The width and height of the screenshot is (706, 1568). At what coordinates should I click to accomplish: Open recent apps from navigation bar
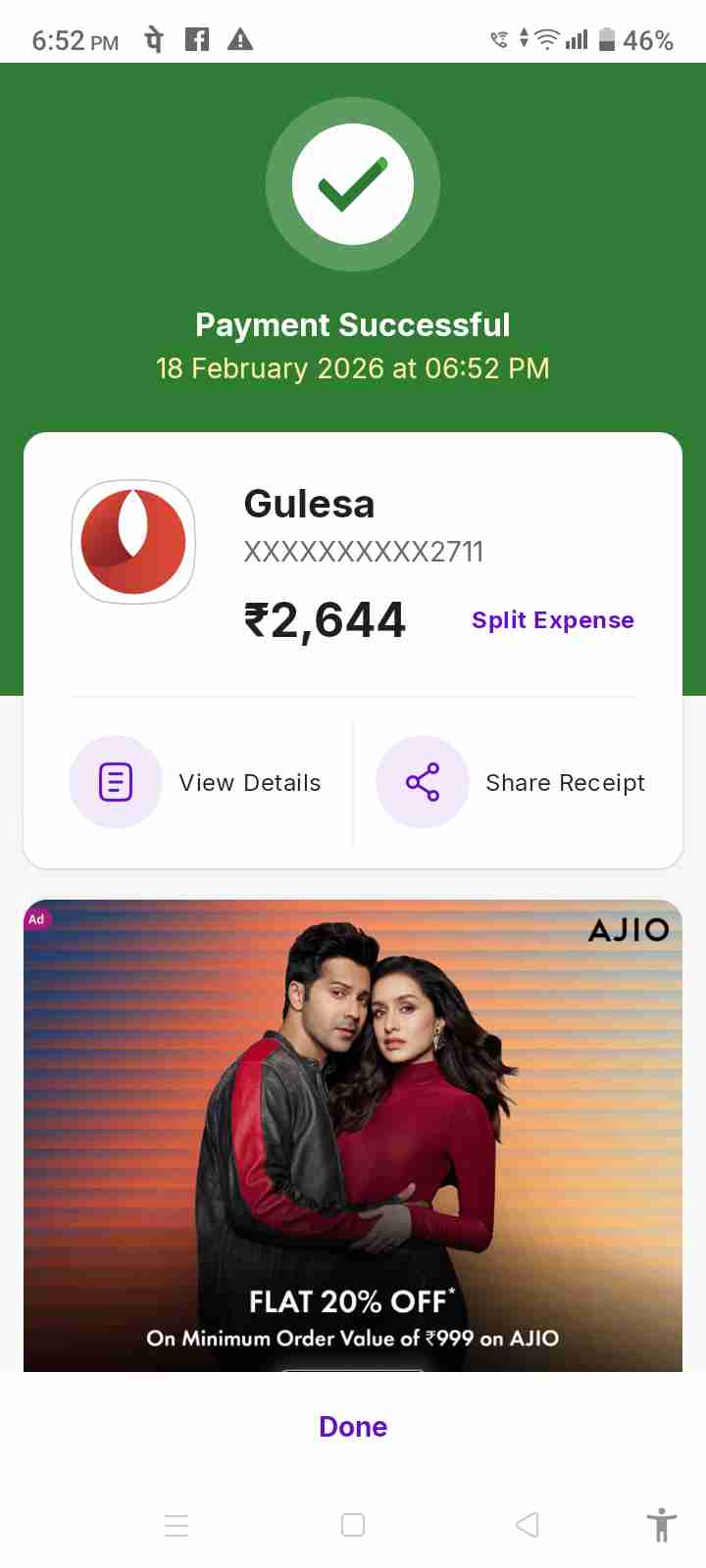(x=176, y=1525)
